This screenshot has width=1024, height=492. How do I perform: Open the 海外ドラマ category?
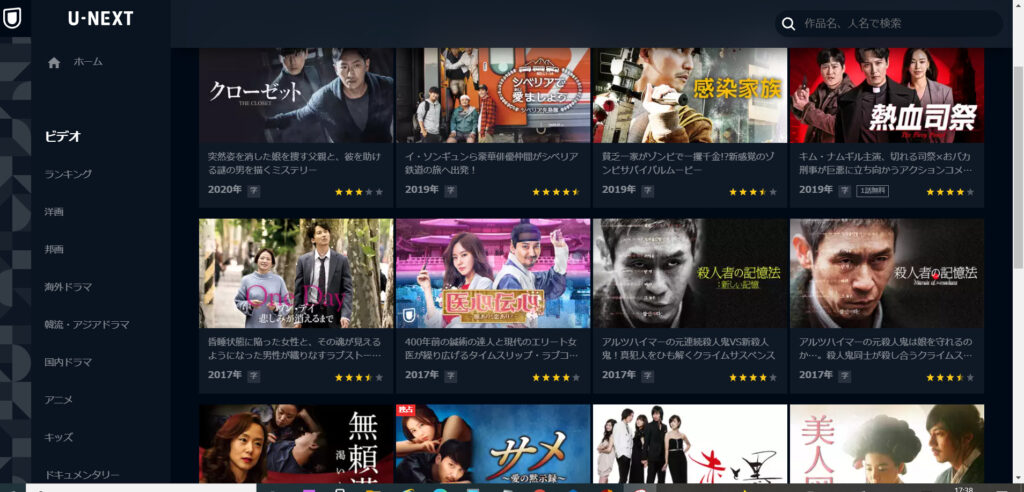[x=68, y=287]
